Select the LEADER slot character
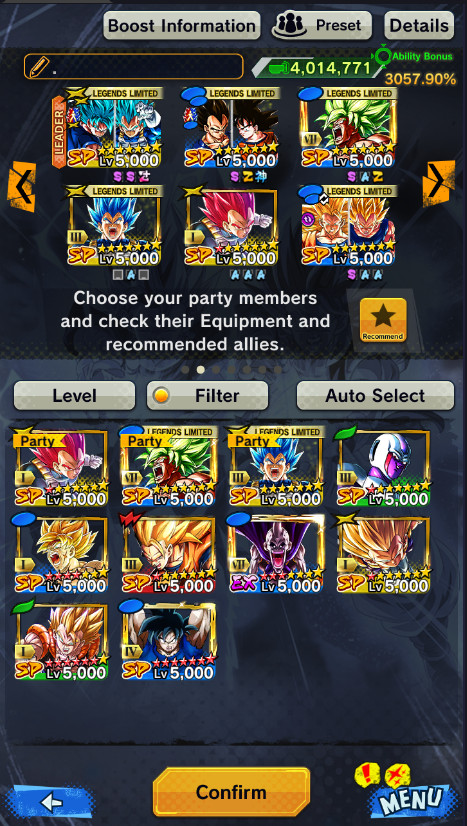Viewport: 467px width, 826px height. coord(108,128)
